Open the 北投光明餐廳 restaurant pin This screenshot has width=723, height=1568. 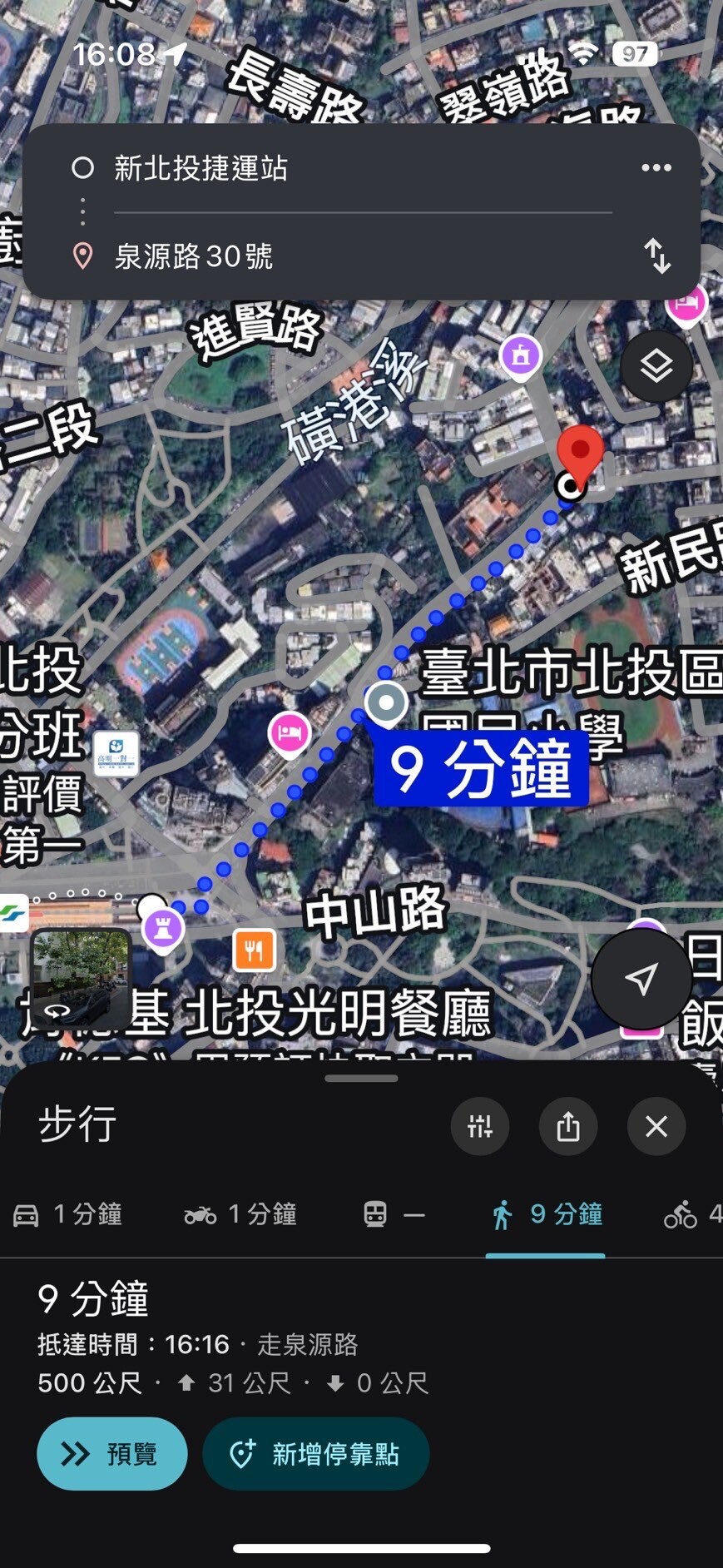254,949
